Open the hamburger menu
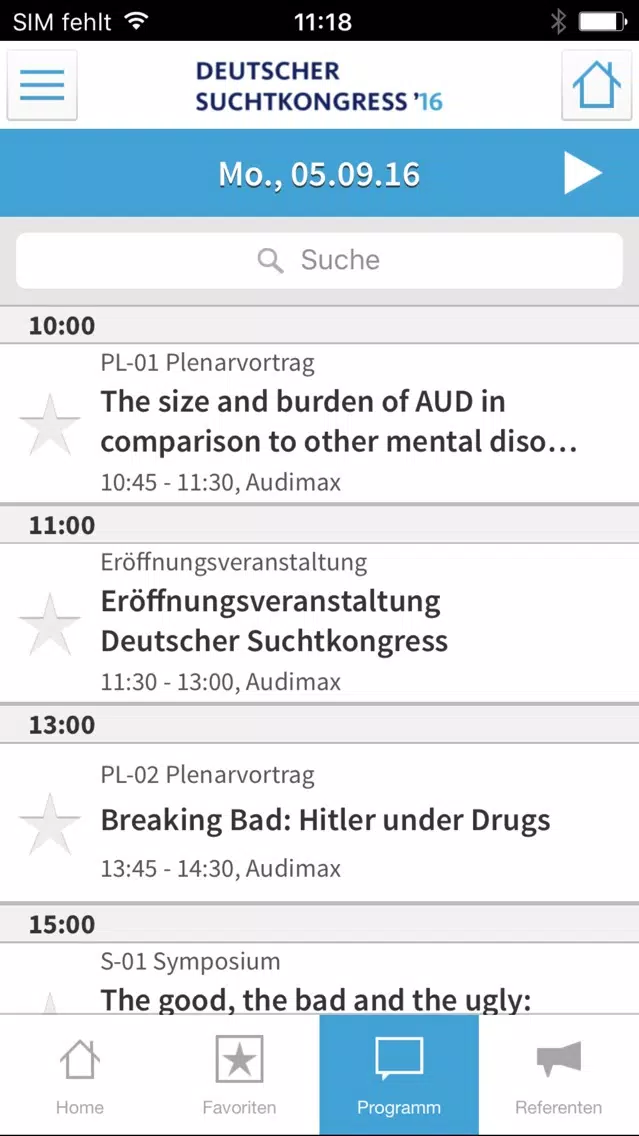The width and height of the screenshot is (639, 1136). coord(42,85)
